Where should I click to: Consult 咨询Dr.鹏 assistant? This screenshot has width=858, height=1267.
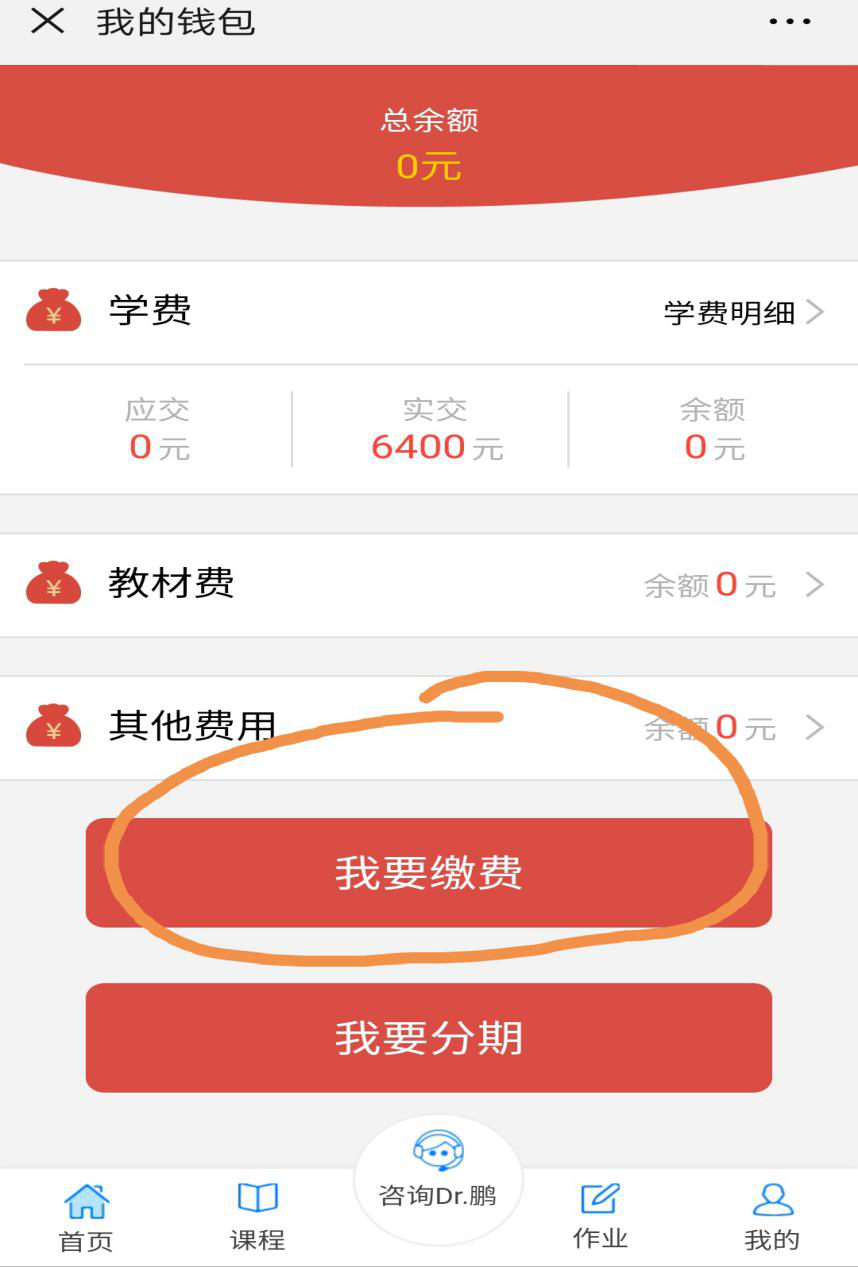pos(438,1177)
